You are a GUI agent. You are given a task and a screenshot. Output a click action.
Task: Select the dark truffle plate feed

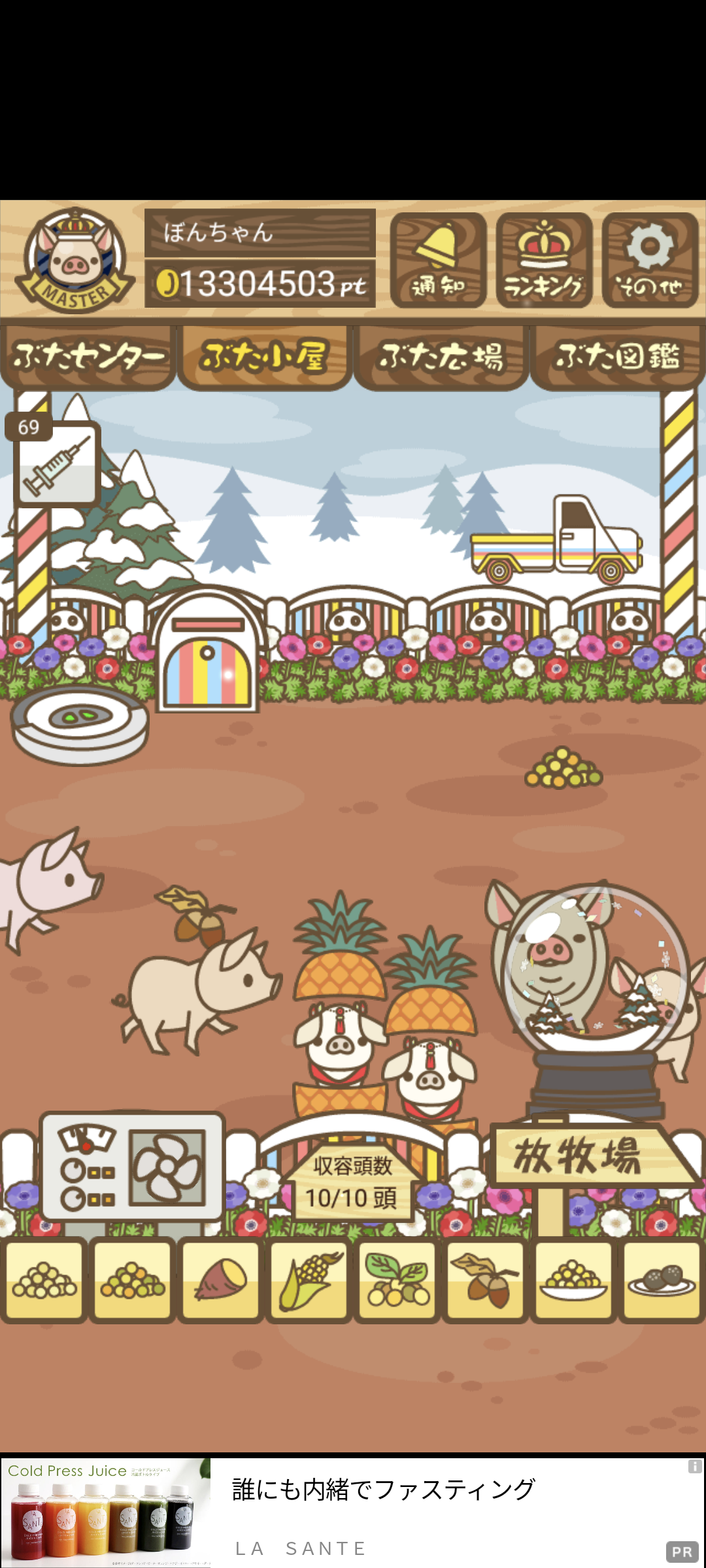pyautogui.click(x=662, y=1281)
